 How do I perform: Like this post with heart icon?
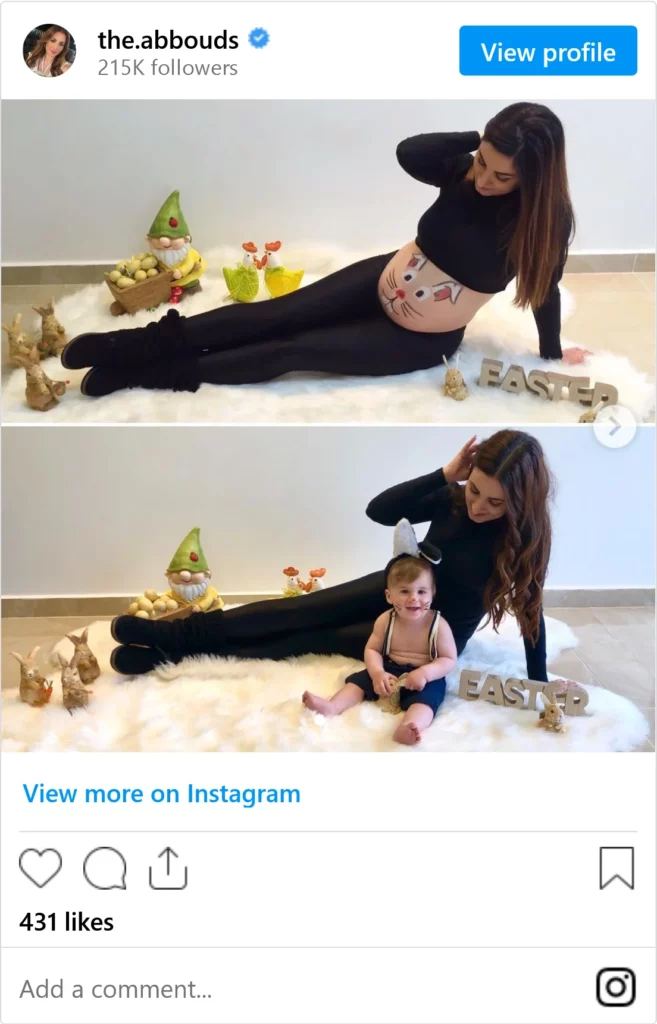[x=40, y=868]
